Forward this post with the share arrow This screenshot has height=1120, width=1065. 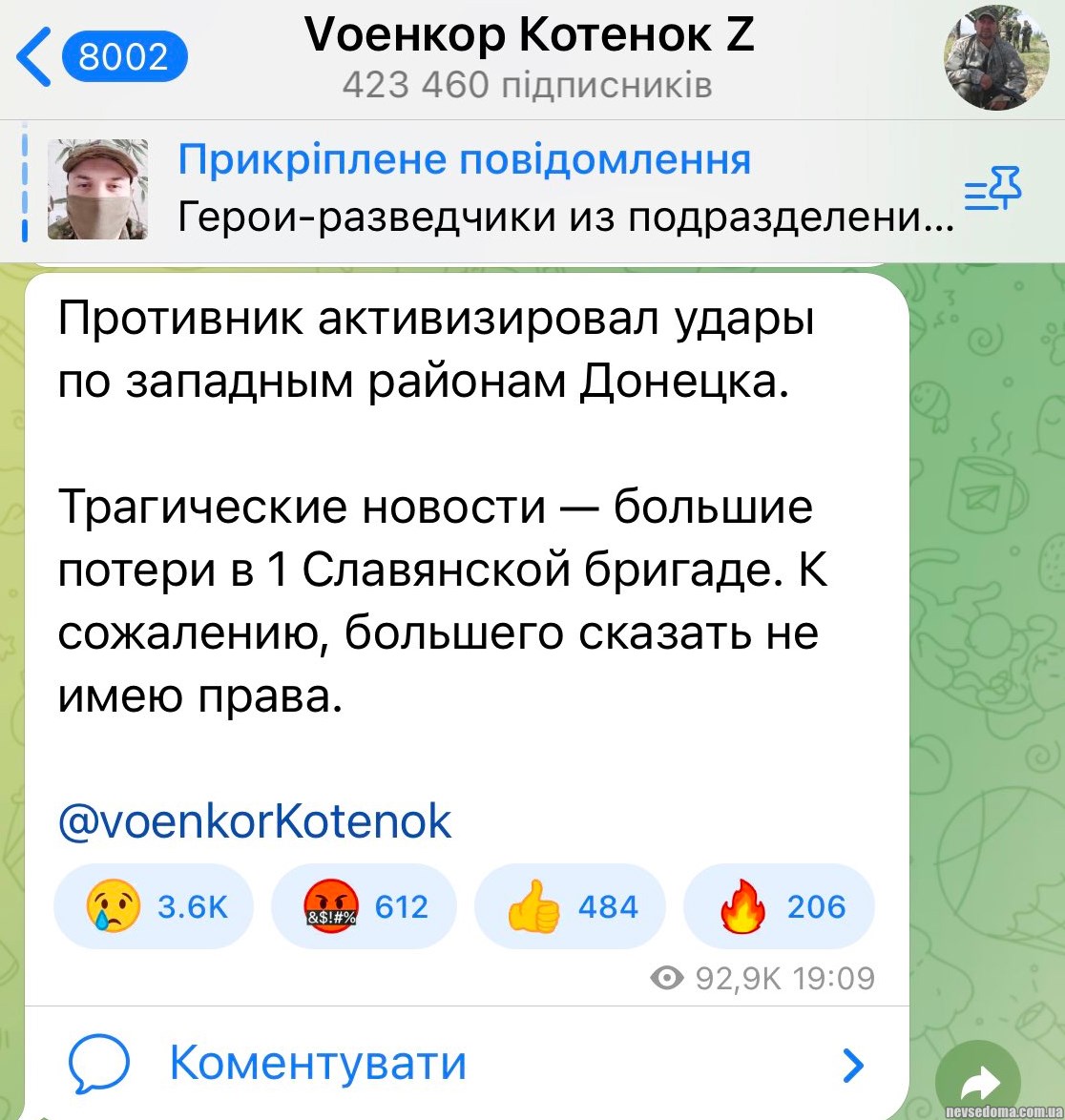point(978,1082)
